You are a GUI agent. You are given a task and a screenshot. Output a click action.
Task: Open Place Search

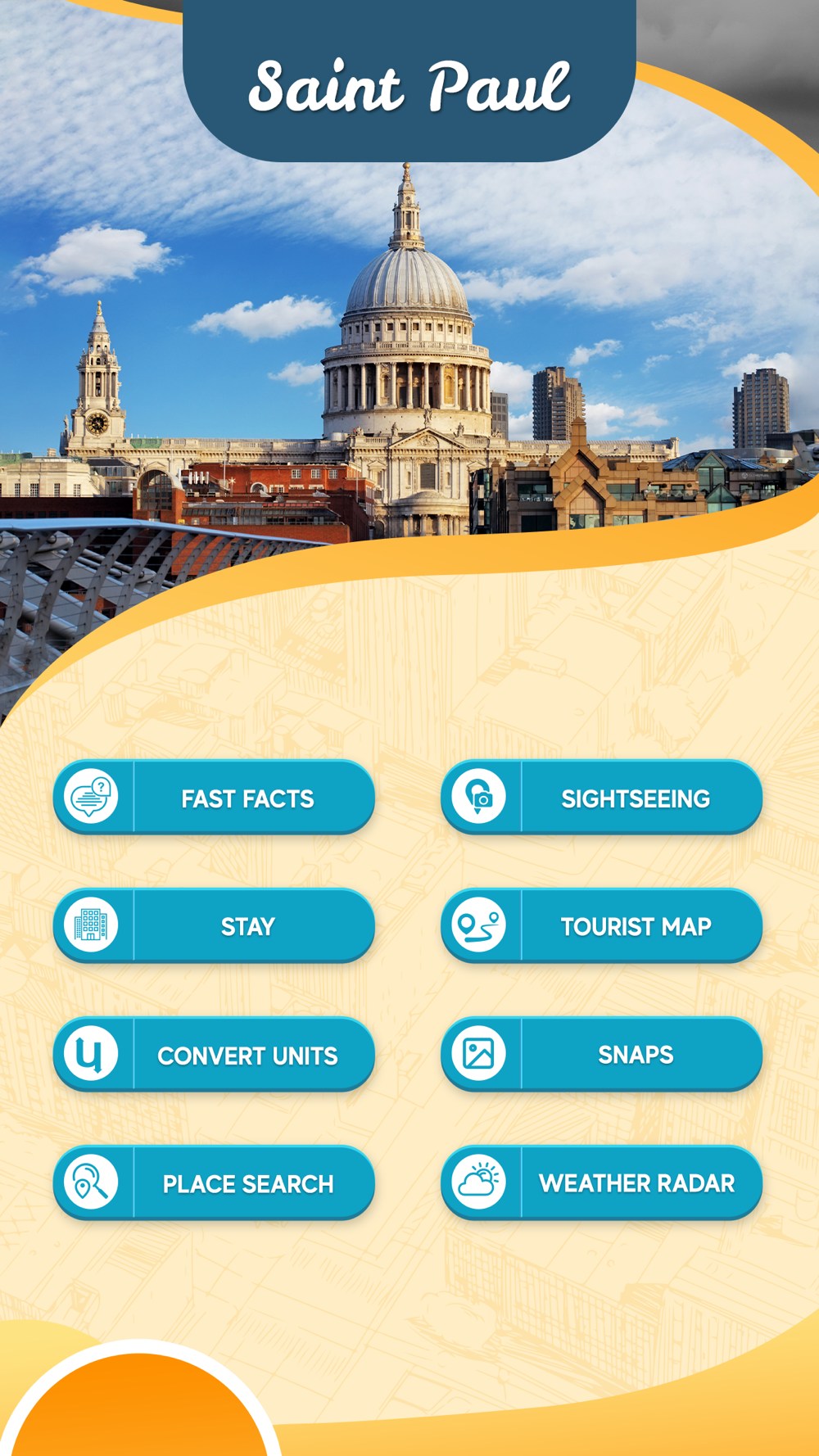214,1183
